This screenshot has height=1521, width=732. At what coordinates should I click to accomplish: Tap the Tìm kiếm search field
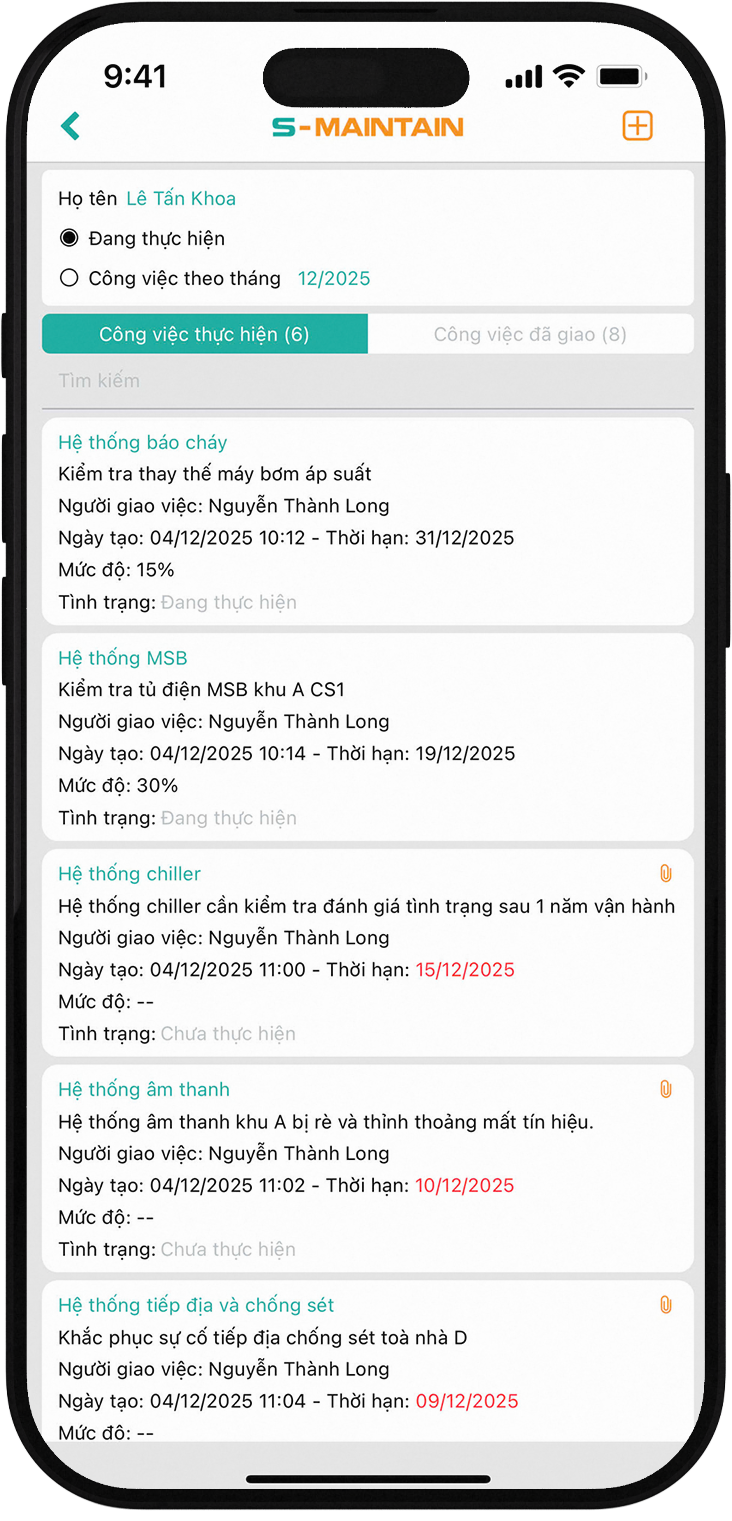[x=366, y=381]
